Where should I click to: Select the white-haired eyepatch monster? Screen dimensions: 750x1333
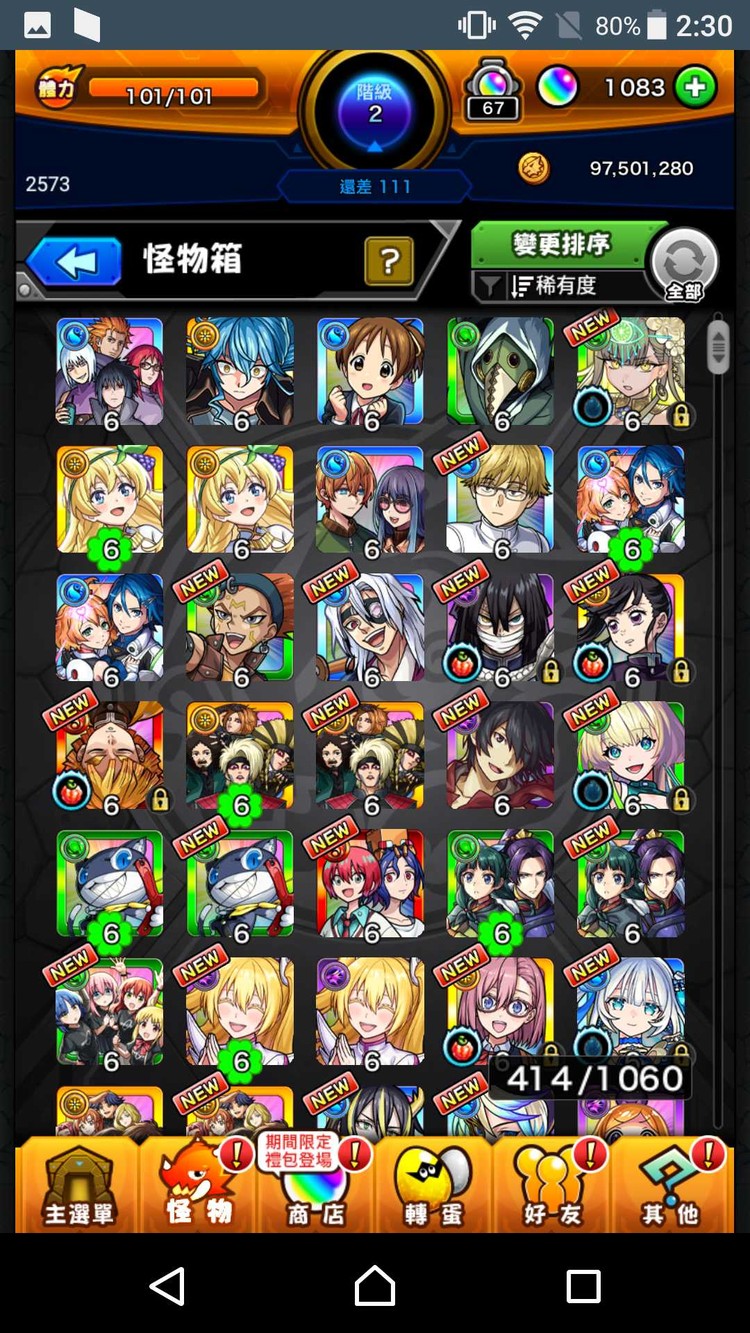[370, 628]
